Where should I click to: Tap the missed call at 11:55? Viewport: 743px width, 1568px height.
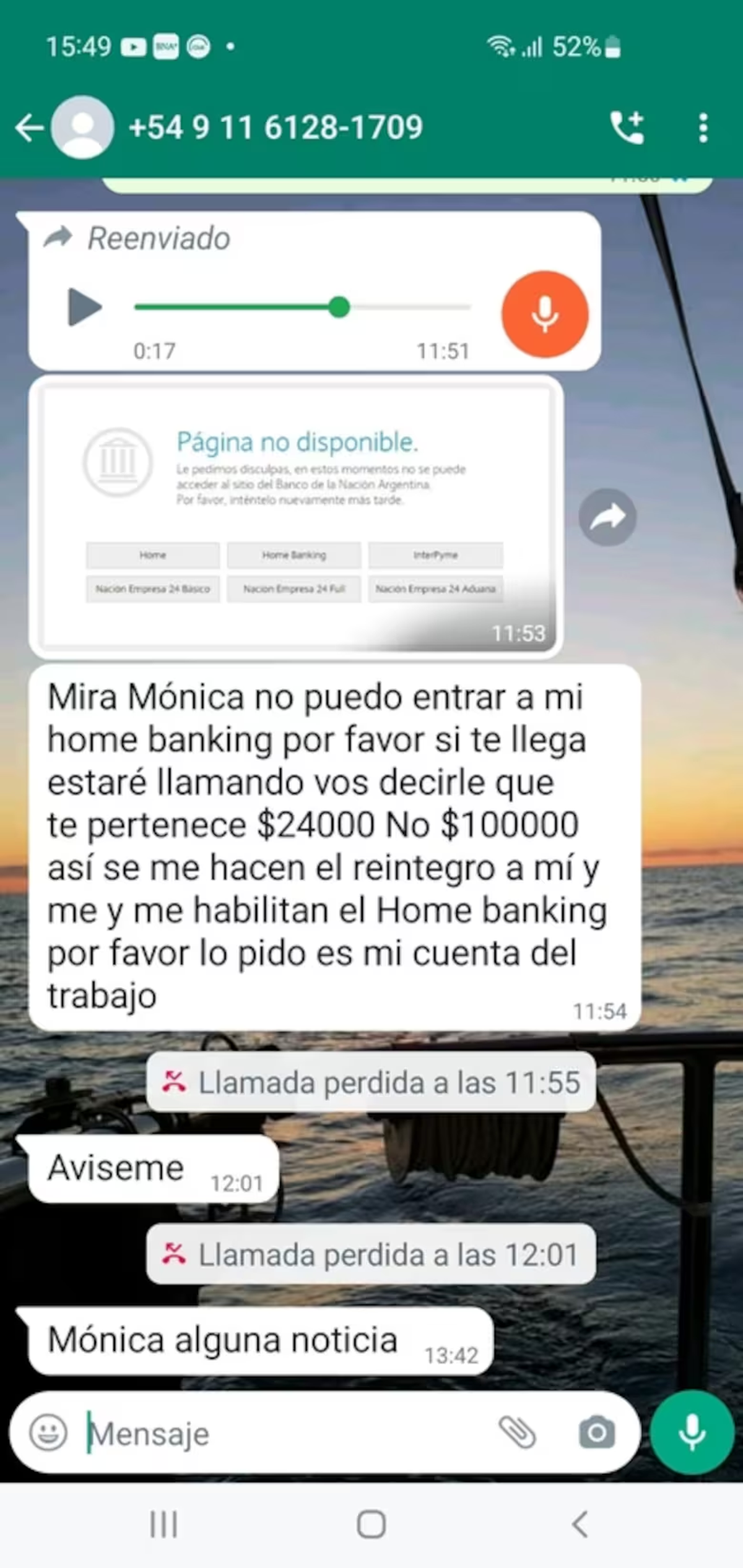(x=371, y=1082)
